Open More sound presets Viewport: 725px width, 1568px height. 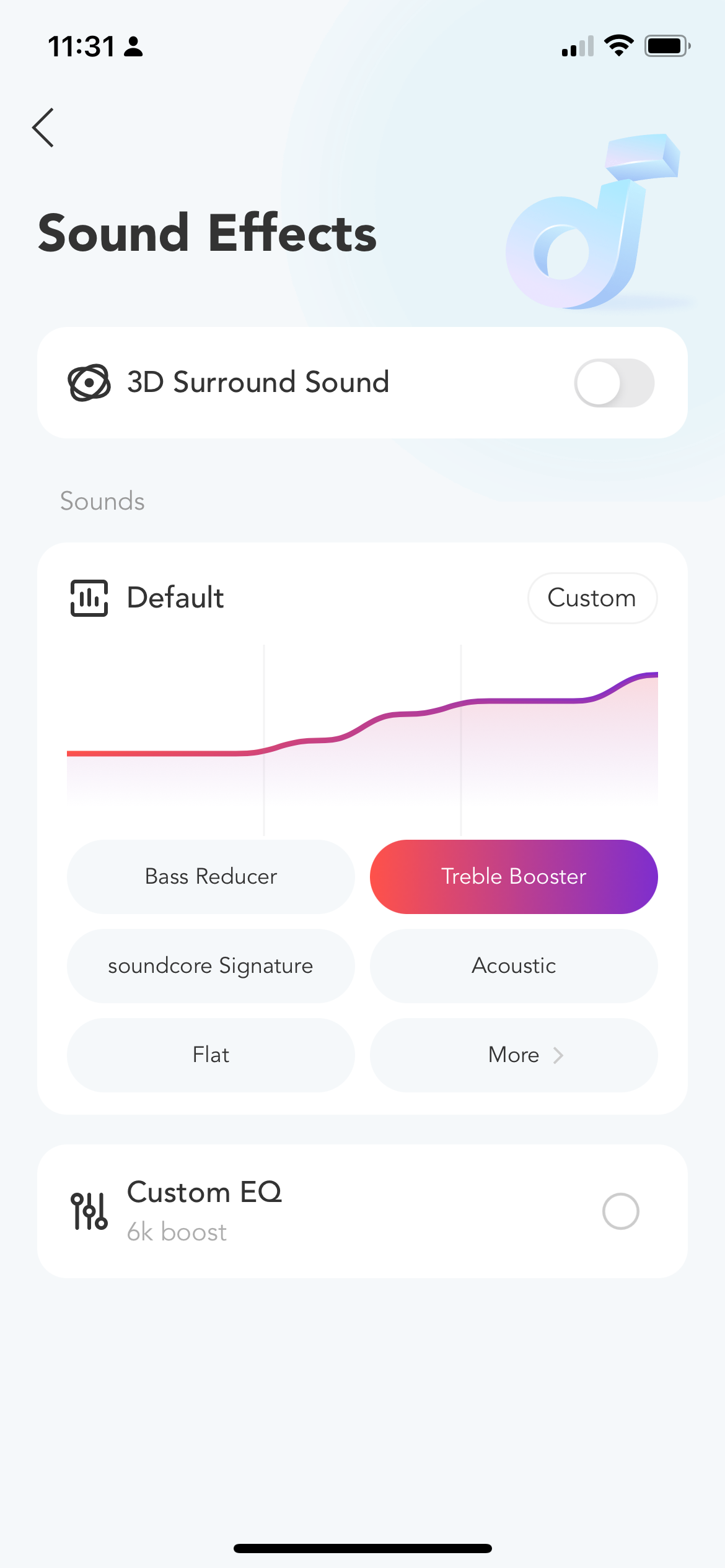(514, 1055)
